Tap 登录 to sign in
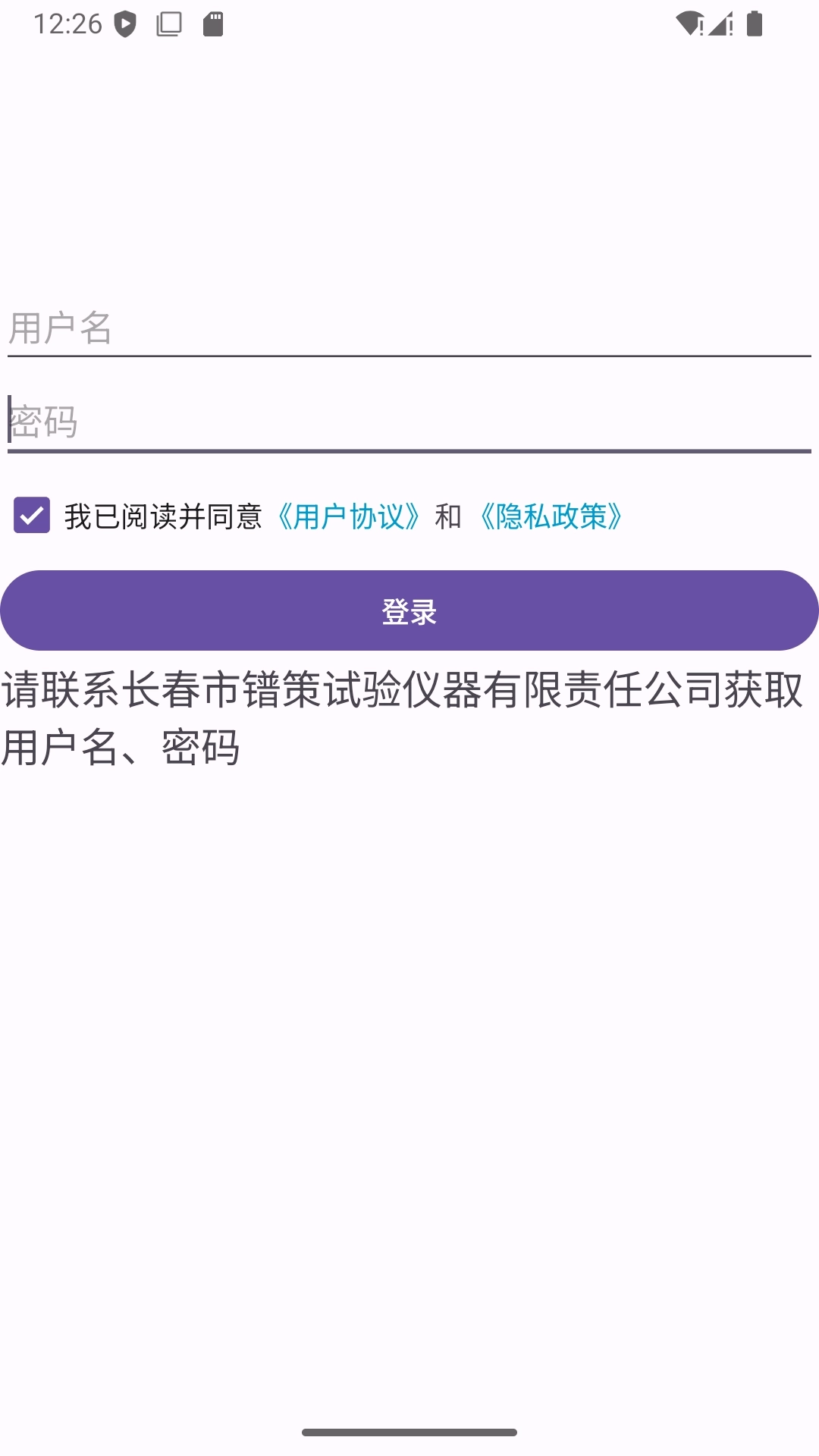This screenshot has width=819, height=1456. (409, 610)
